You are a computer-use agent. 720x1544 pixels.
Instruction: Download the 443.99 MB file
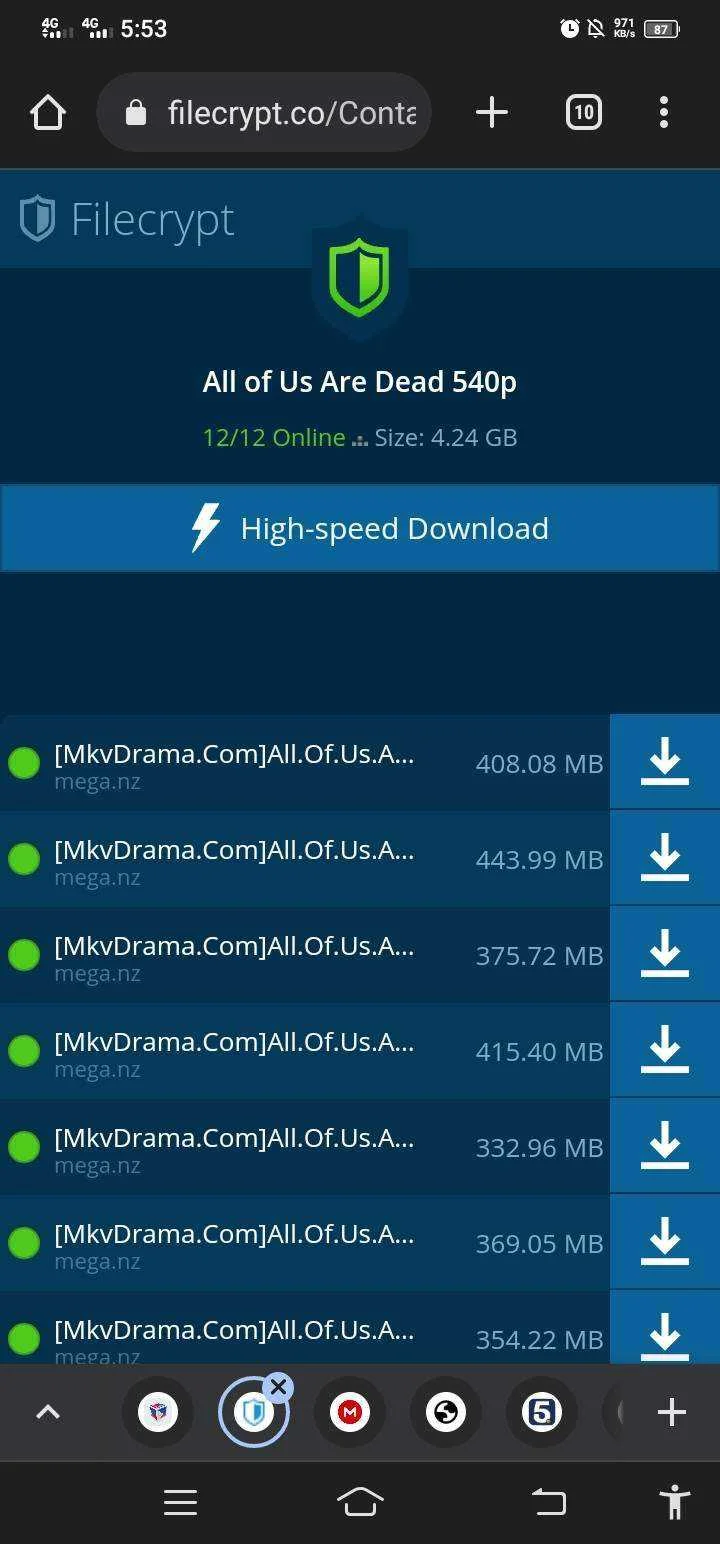pos(665,858)
